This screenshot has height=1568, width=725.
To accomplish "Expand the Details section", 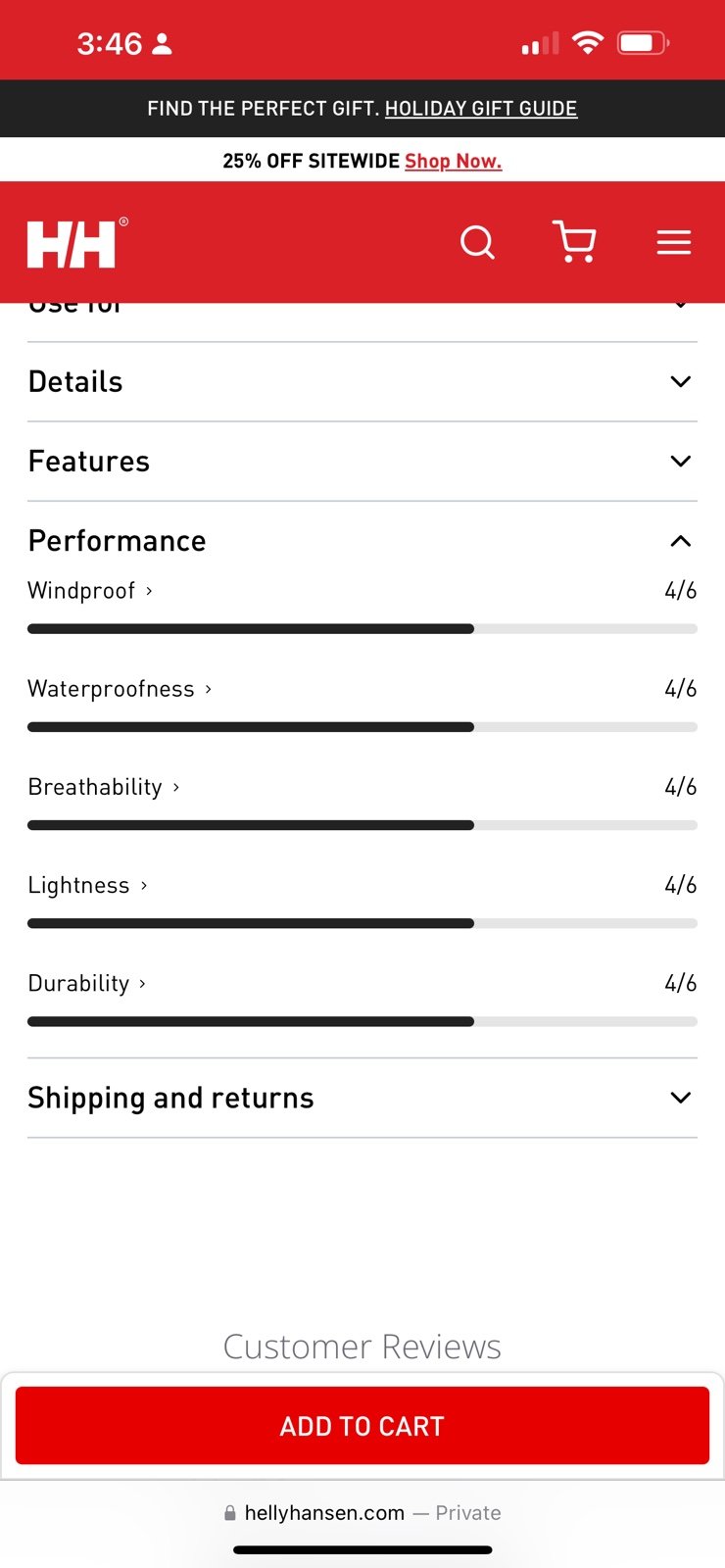I will pos(362,382).
